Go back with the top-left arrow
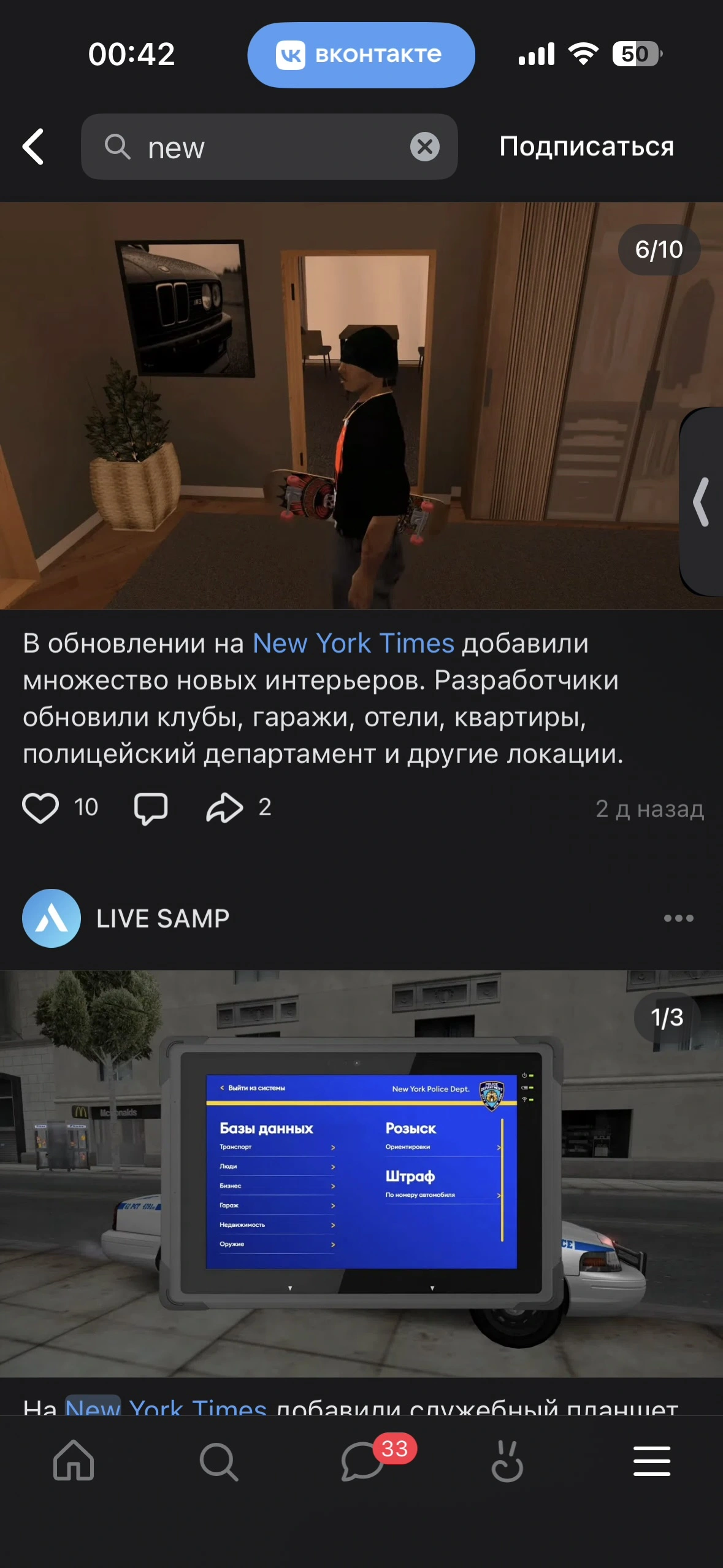This screenshot has height=1568, width=723. click(x=33, y=147)
